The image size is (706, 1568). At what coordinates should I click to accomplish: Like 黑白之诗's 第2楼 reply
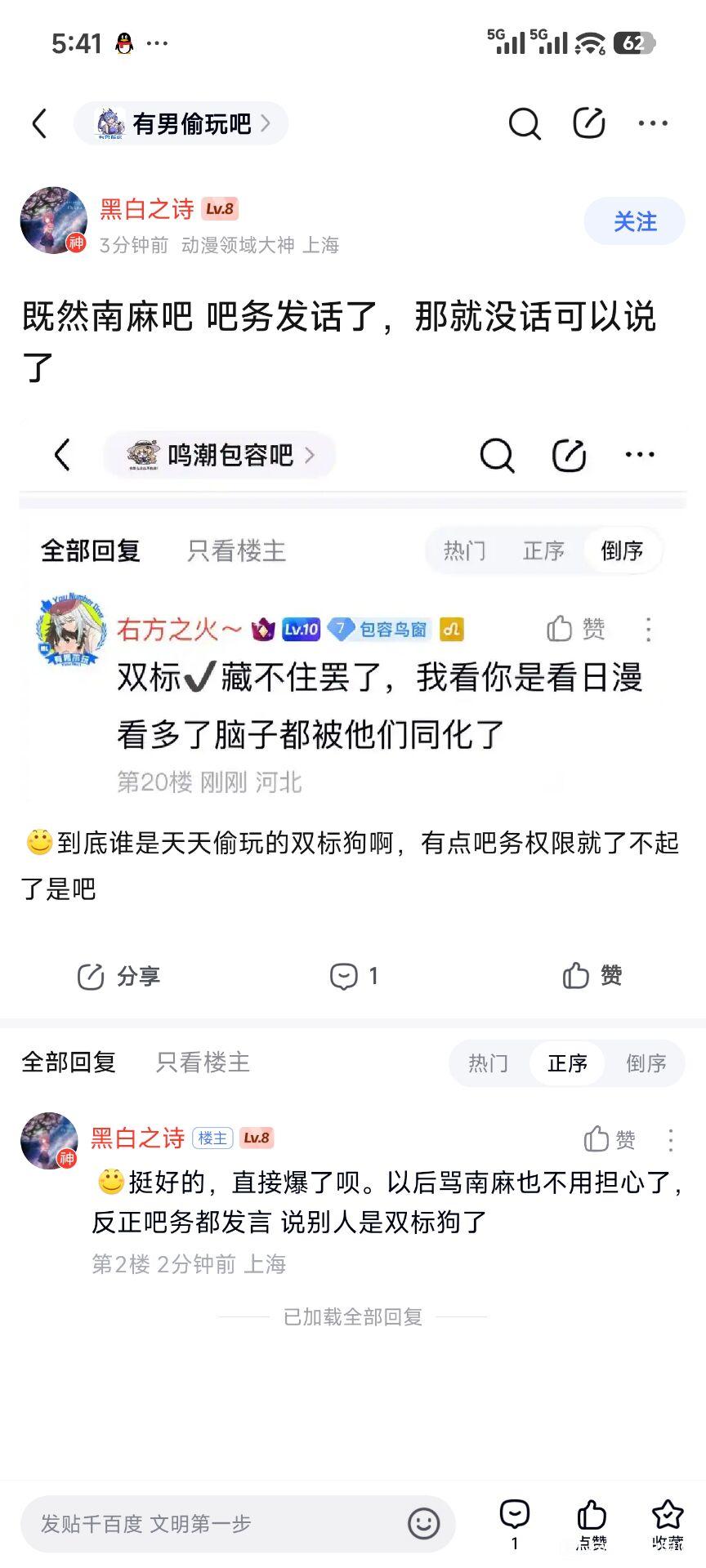[609, 1139]
